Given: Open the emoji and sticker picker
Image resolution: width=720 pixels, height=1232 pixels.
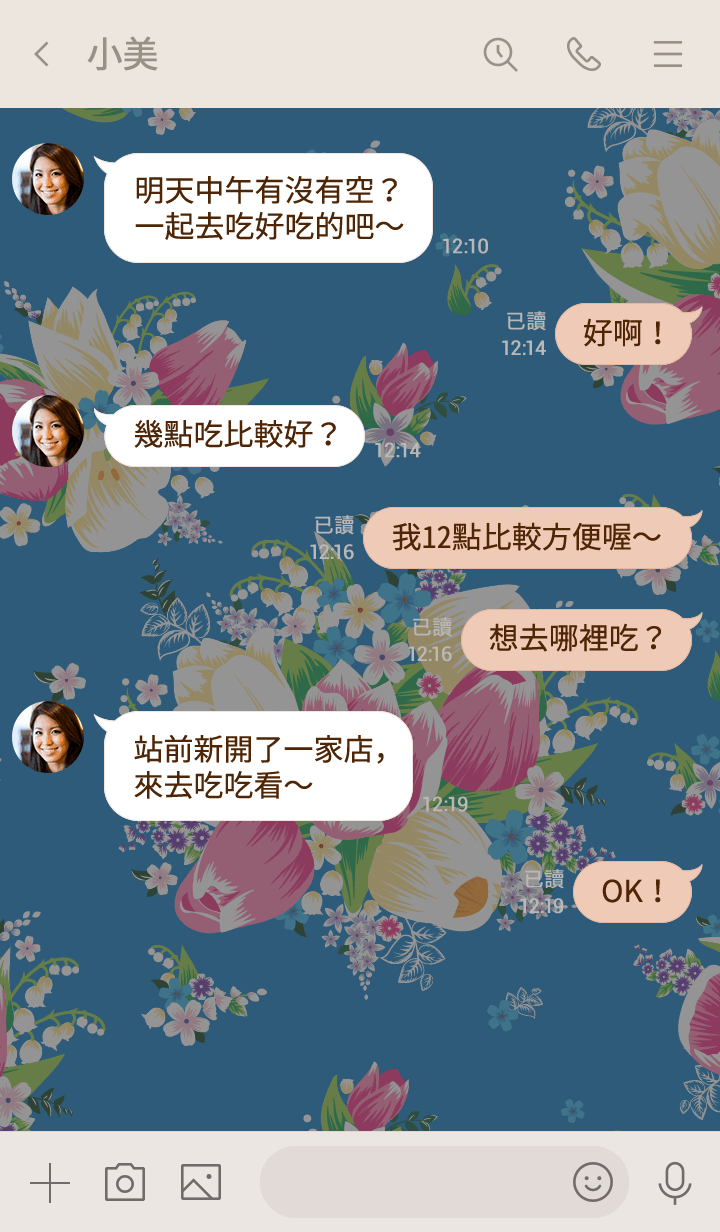Looking at the screenshot, I should point(592,1183).
